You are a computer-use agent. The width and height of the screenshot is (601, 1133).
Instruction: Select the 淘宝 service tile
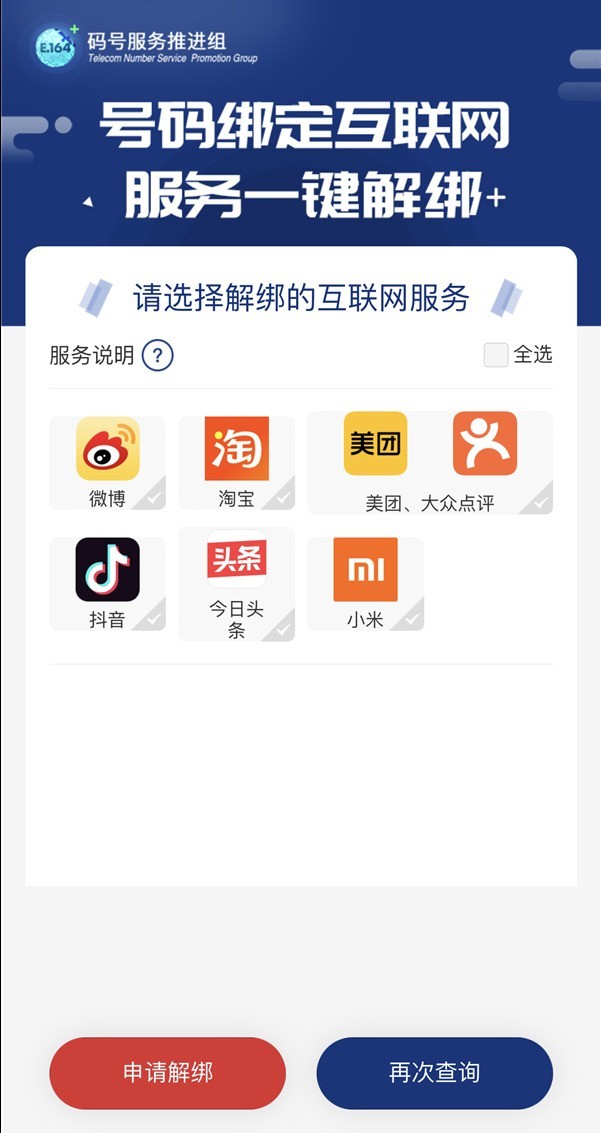coord(236,462)
